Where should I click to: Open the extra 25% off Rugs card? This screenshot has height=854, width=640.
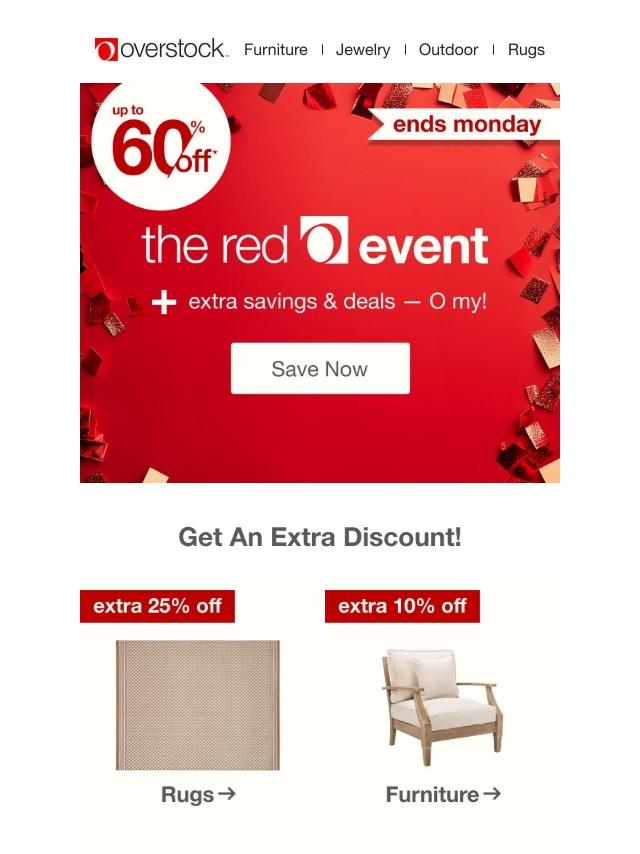197,710
